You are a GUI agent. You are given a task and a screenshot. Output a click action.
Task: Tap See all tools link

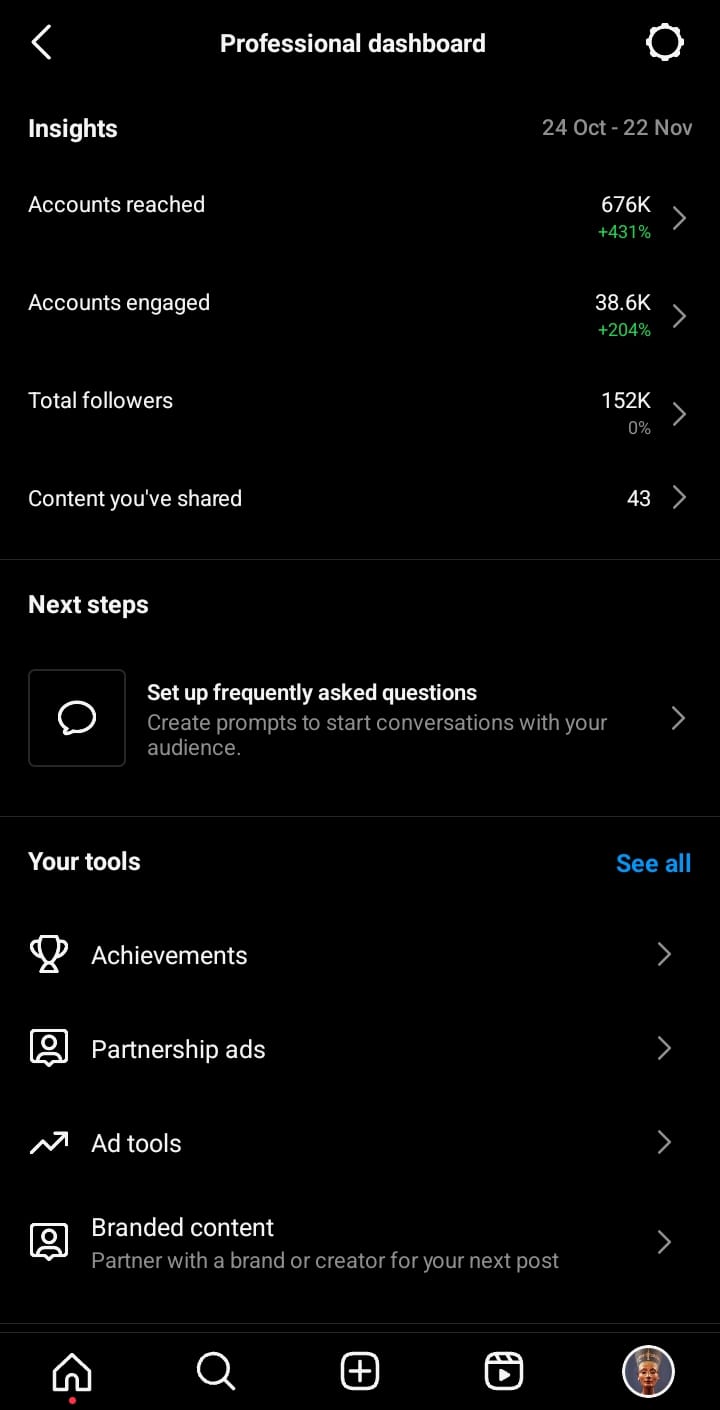coord(653,863)
